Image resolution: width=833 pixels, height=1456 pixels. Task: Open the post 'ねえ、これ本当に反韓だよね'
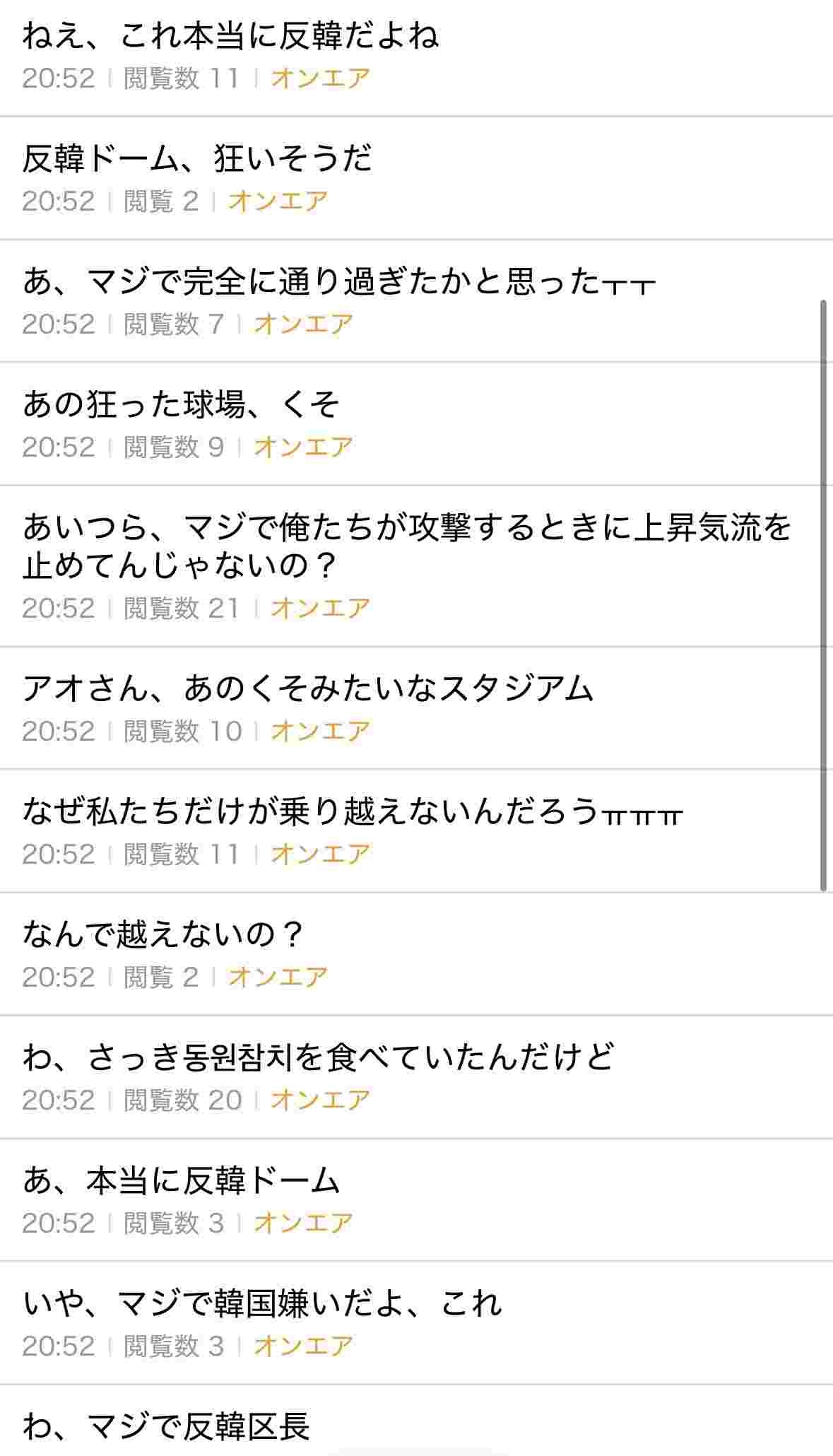pos(230,36)
